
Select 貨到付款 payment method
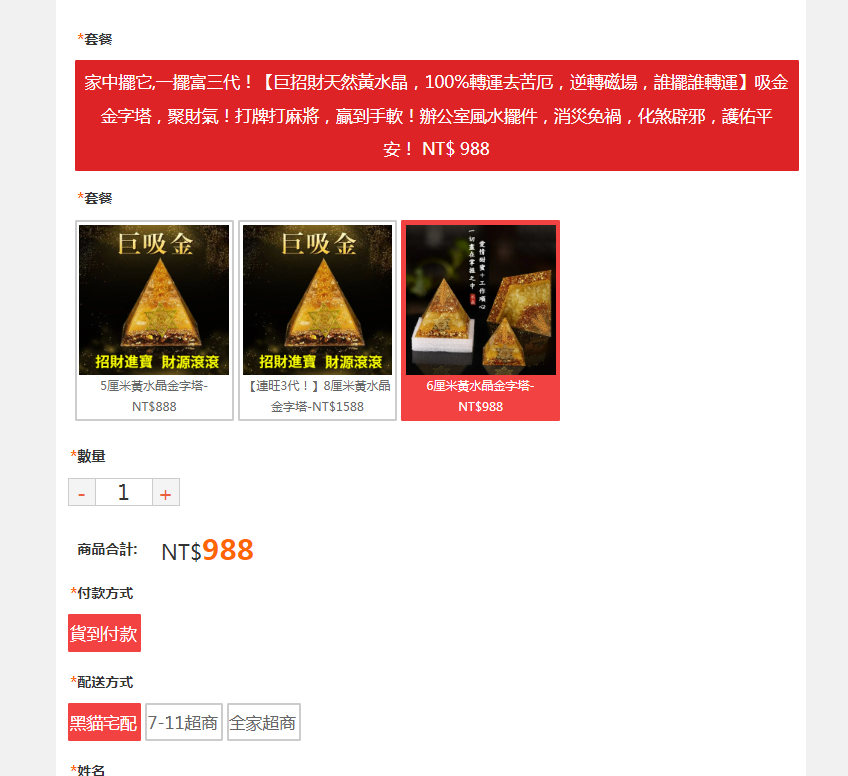click(x=104, y=633)
